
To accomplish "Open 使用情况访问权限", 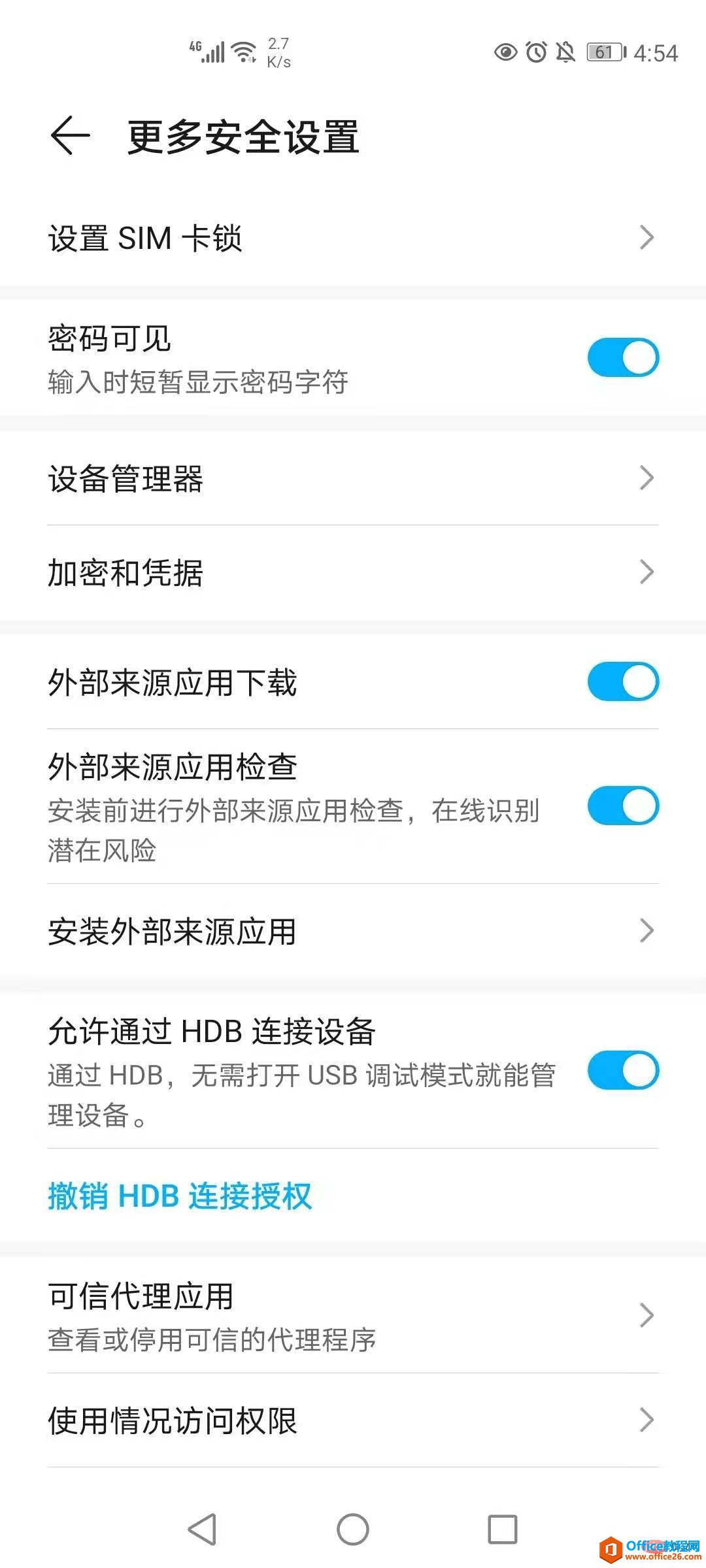I will 353,1420.
